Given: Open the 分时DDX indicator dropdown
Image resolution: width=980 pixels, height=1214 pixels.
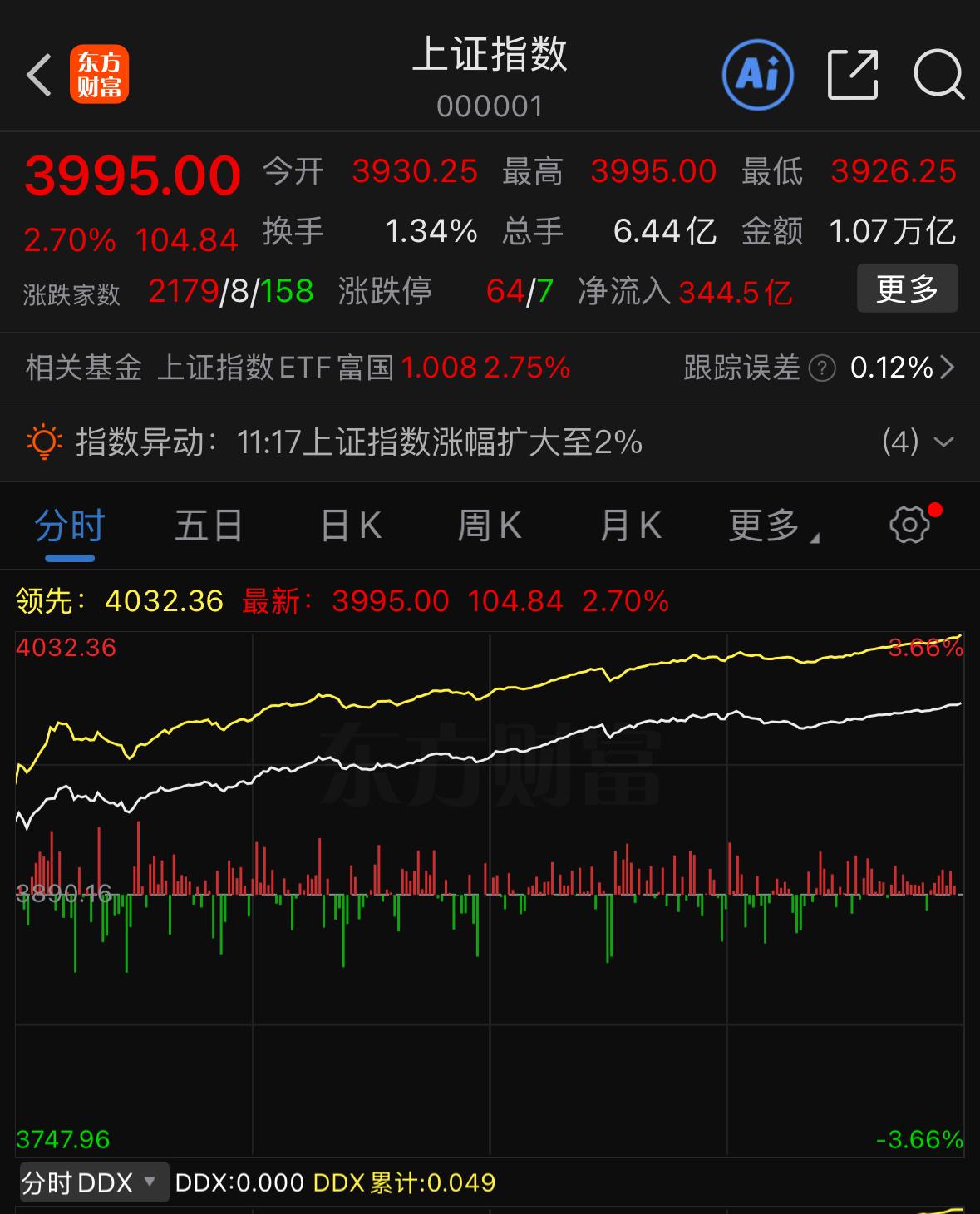Looking at the screenshot, I should 91,1182.
